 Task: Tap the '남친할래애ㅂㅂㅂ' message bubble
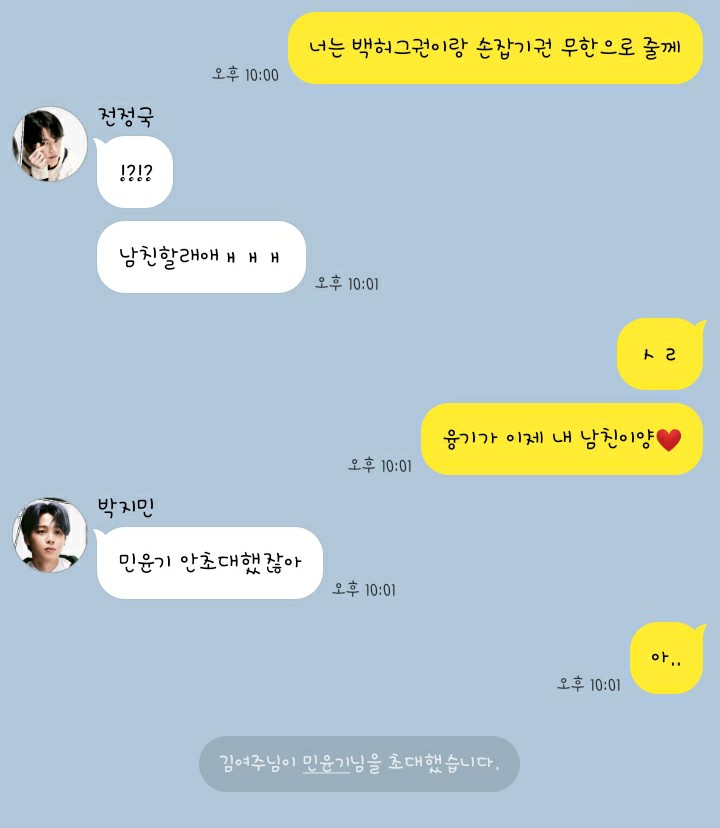(x=200, y=257)
